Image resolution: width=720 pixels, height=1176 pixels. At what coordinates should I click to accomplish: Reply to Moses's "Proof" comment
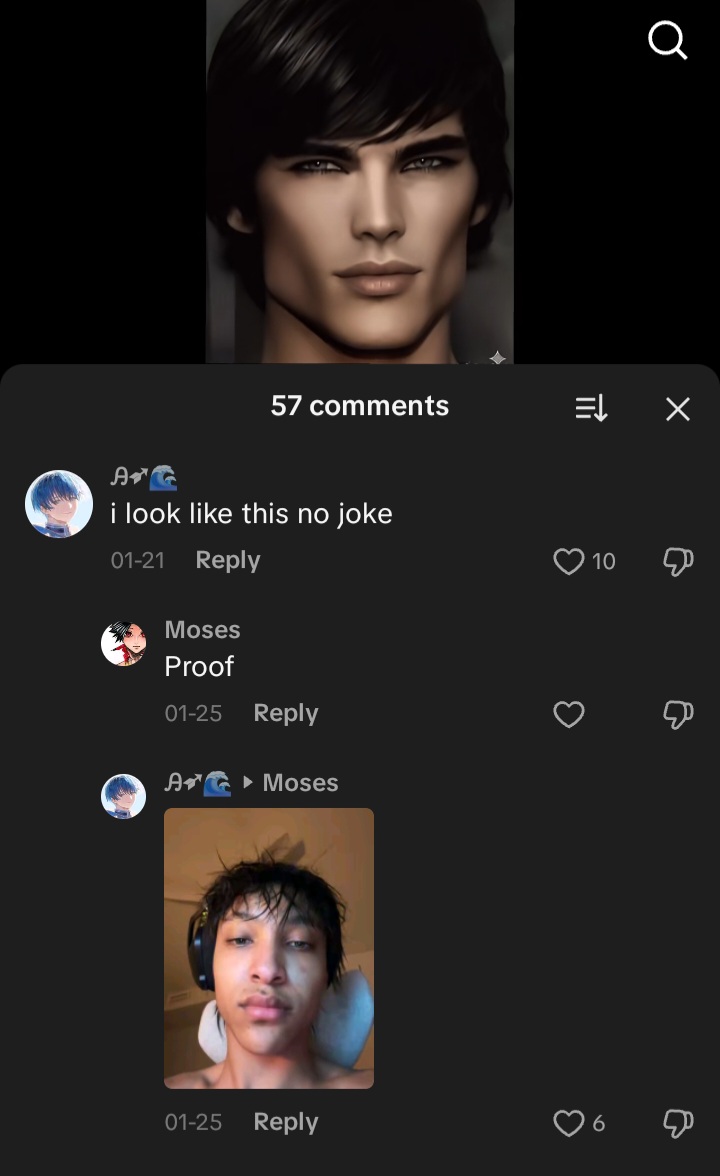286,713
